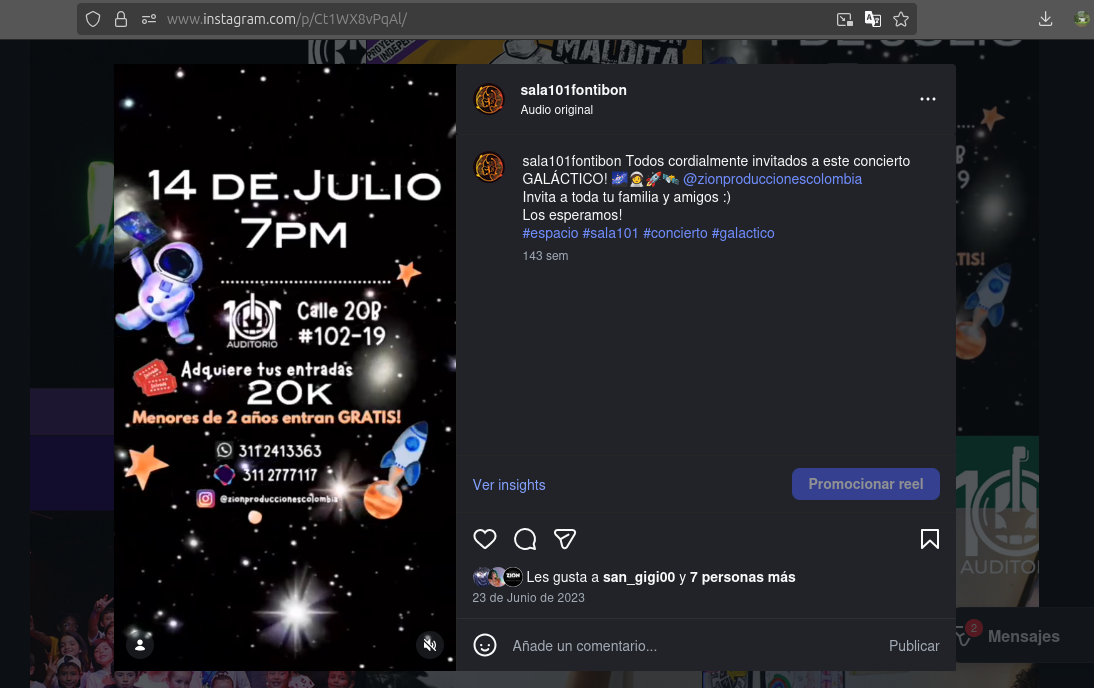Screen dimensions: 1094x688
Task: Share this post via paper plane icon
Action: click(564, 539)
